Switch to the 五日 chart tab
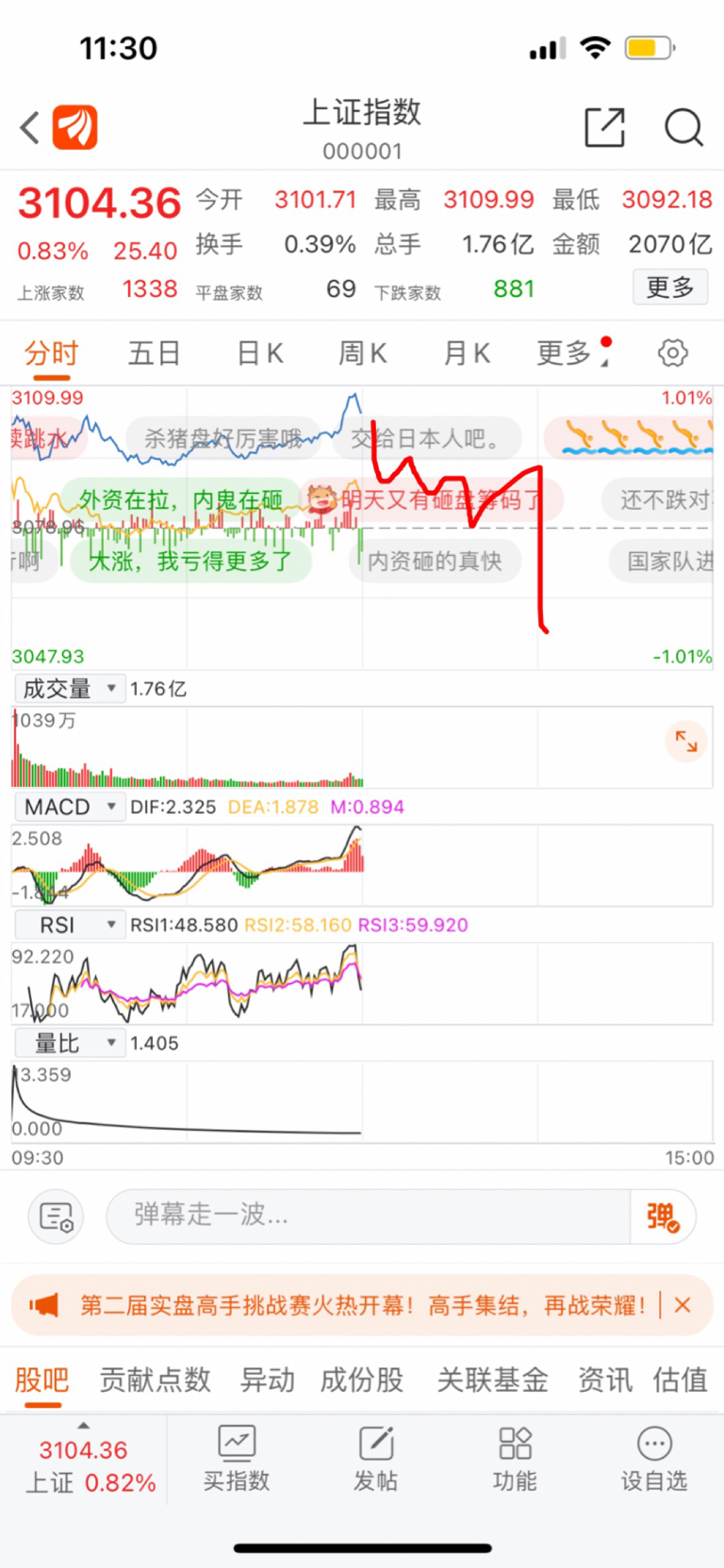Screen dimensions: 724x1568 coord(154,353)
